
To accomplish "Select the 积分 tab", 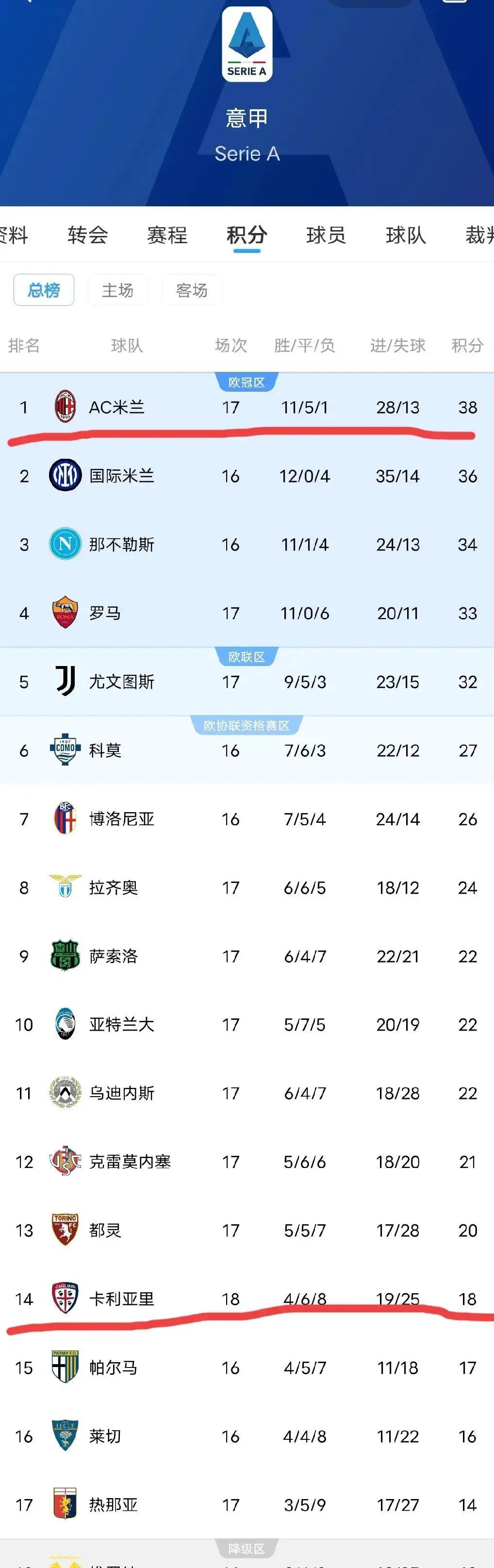I will click(x=247, y=235).
